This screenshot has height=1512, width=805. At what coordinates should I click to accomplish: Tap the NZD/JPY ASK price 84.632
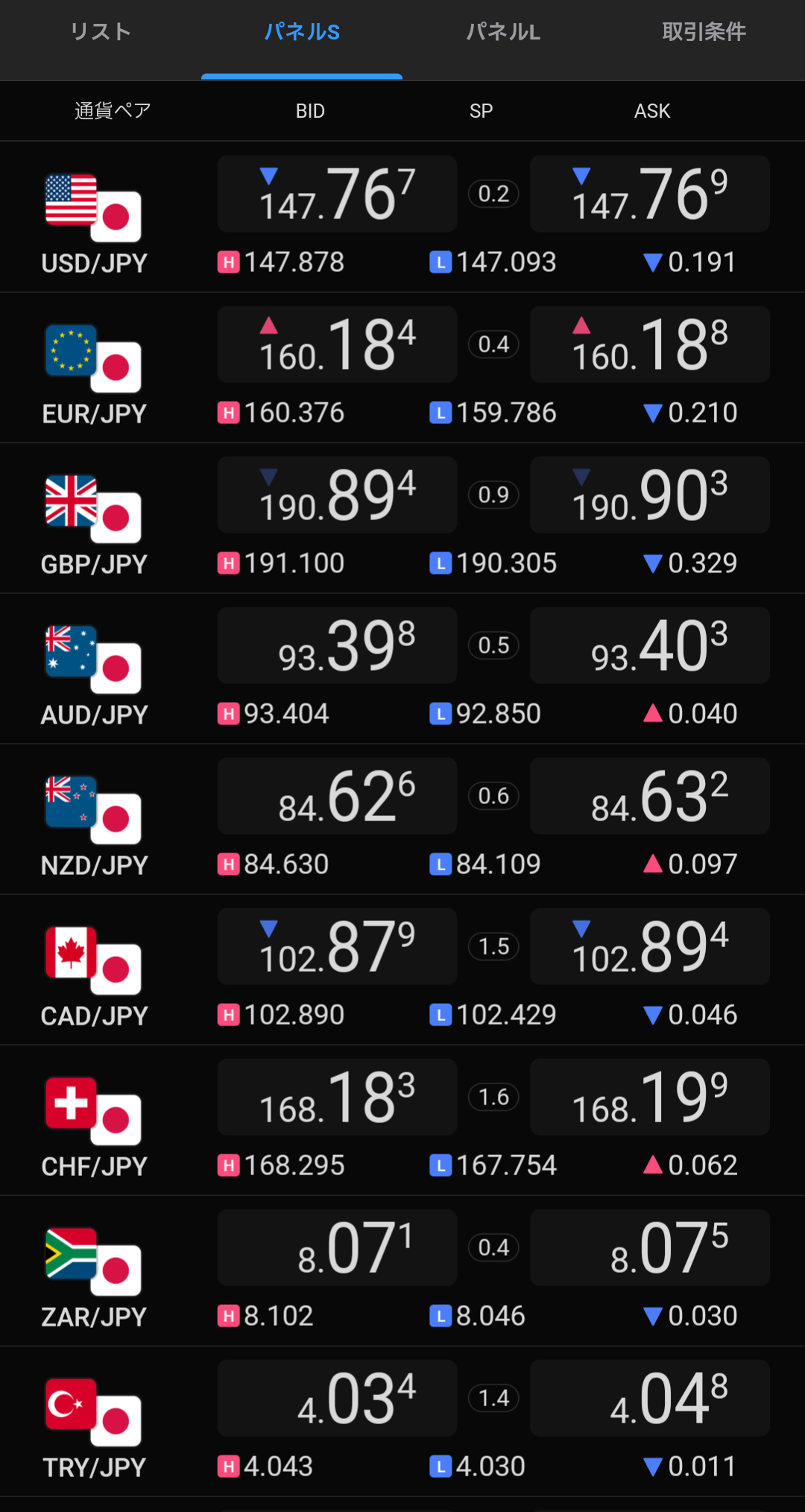[x=650, y=796]
